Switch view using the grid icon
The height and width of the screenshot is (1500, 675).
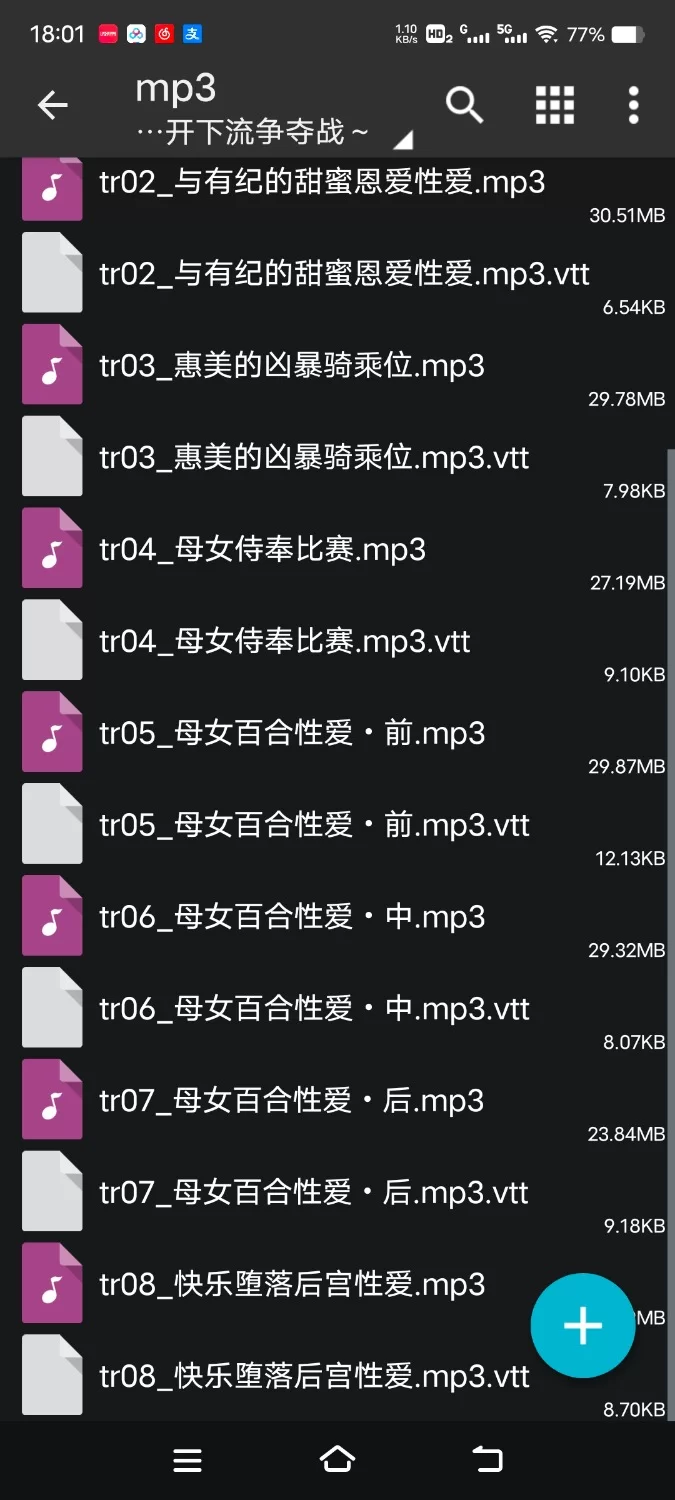click(x=554, y=105)
